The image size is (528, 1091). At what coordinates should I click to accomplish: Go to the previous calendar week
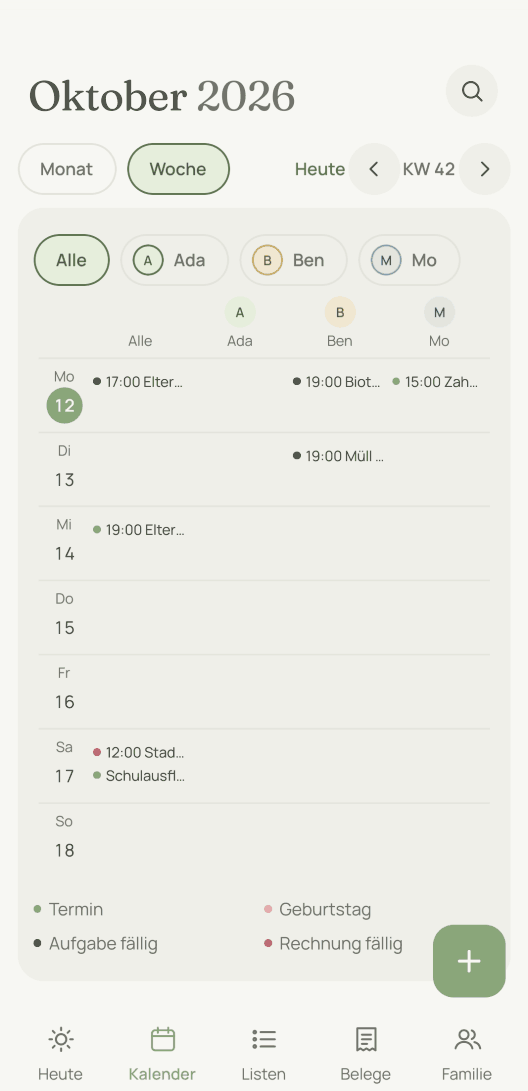[x=374, y=169]
